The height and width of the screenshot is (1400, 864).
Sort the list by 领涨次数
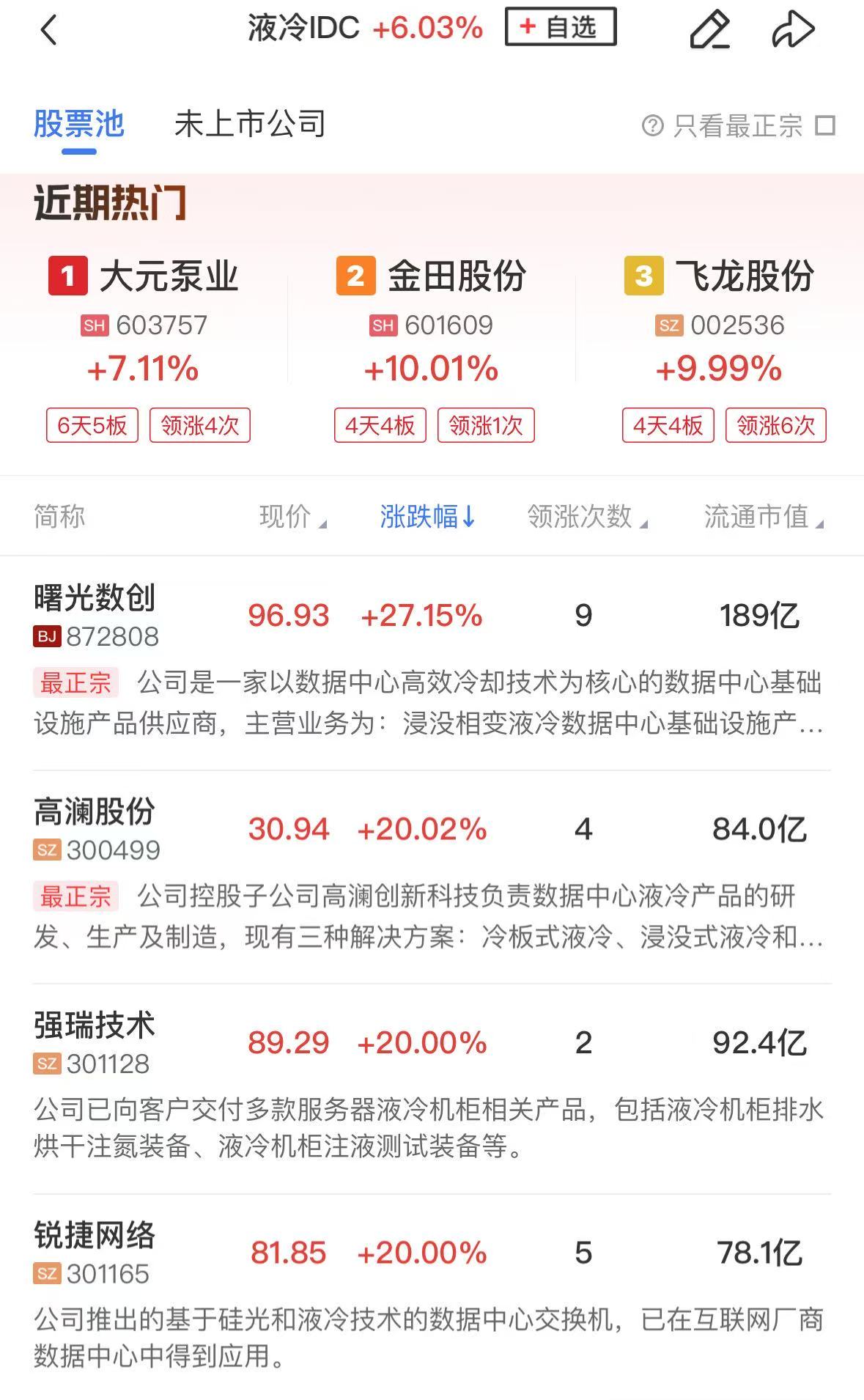click(x=587, y=517)
